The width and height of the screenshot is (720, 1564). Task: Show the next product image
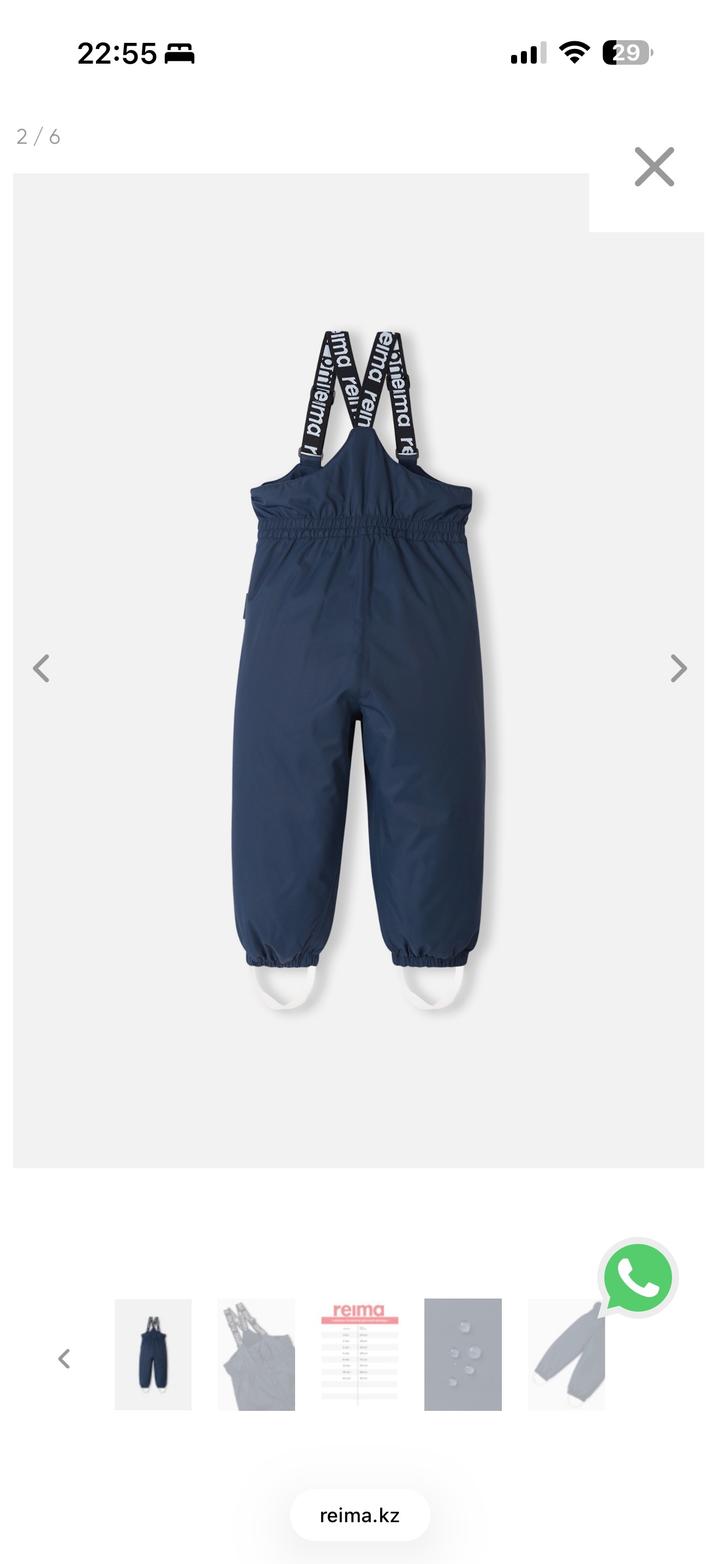point(679,668)
